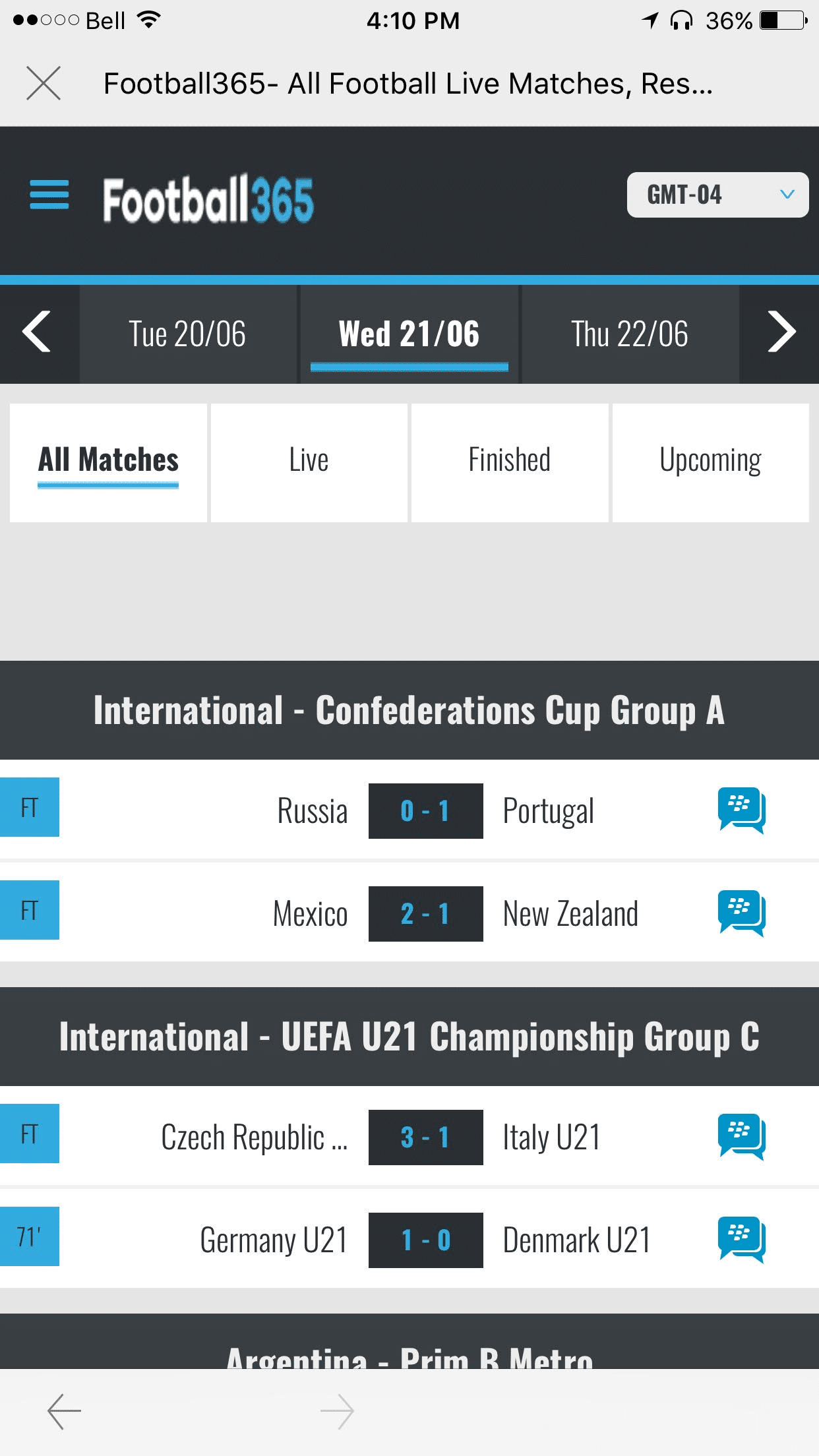
Task: Select Tue 20/06 date tab
Action: pyautogui.click(x=188, y=334)
